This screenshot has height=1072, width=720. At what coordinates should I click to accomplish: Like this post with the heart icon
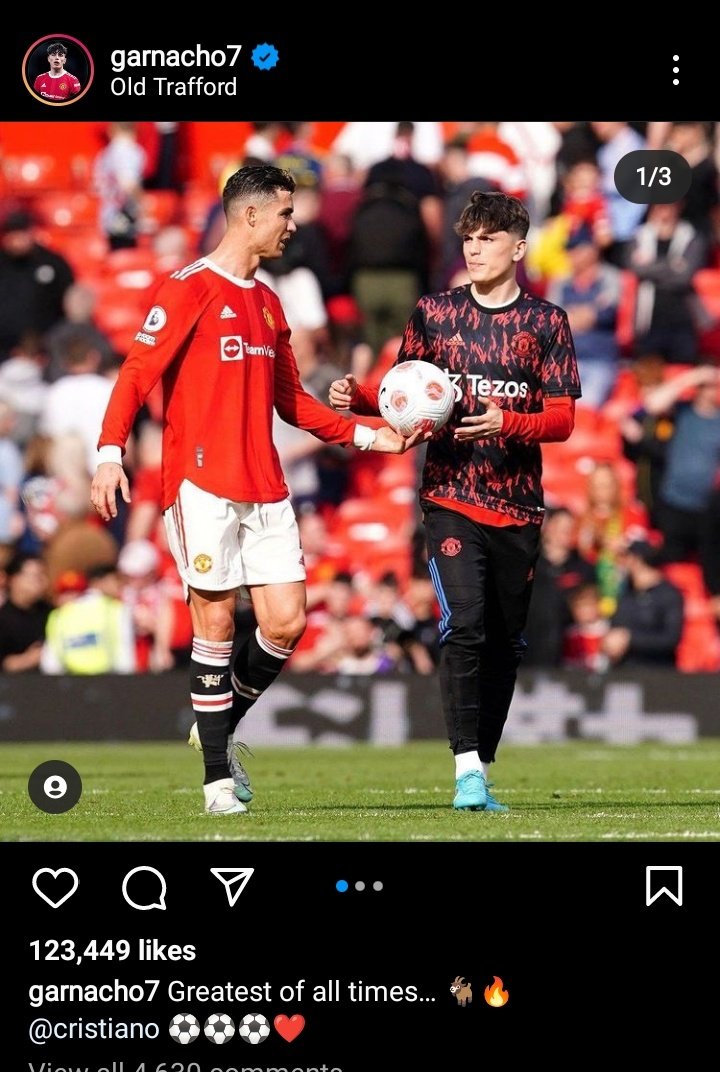click(x=55, y=887)
